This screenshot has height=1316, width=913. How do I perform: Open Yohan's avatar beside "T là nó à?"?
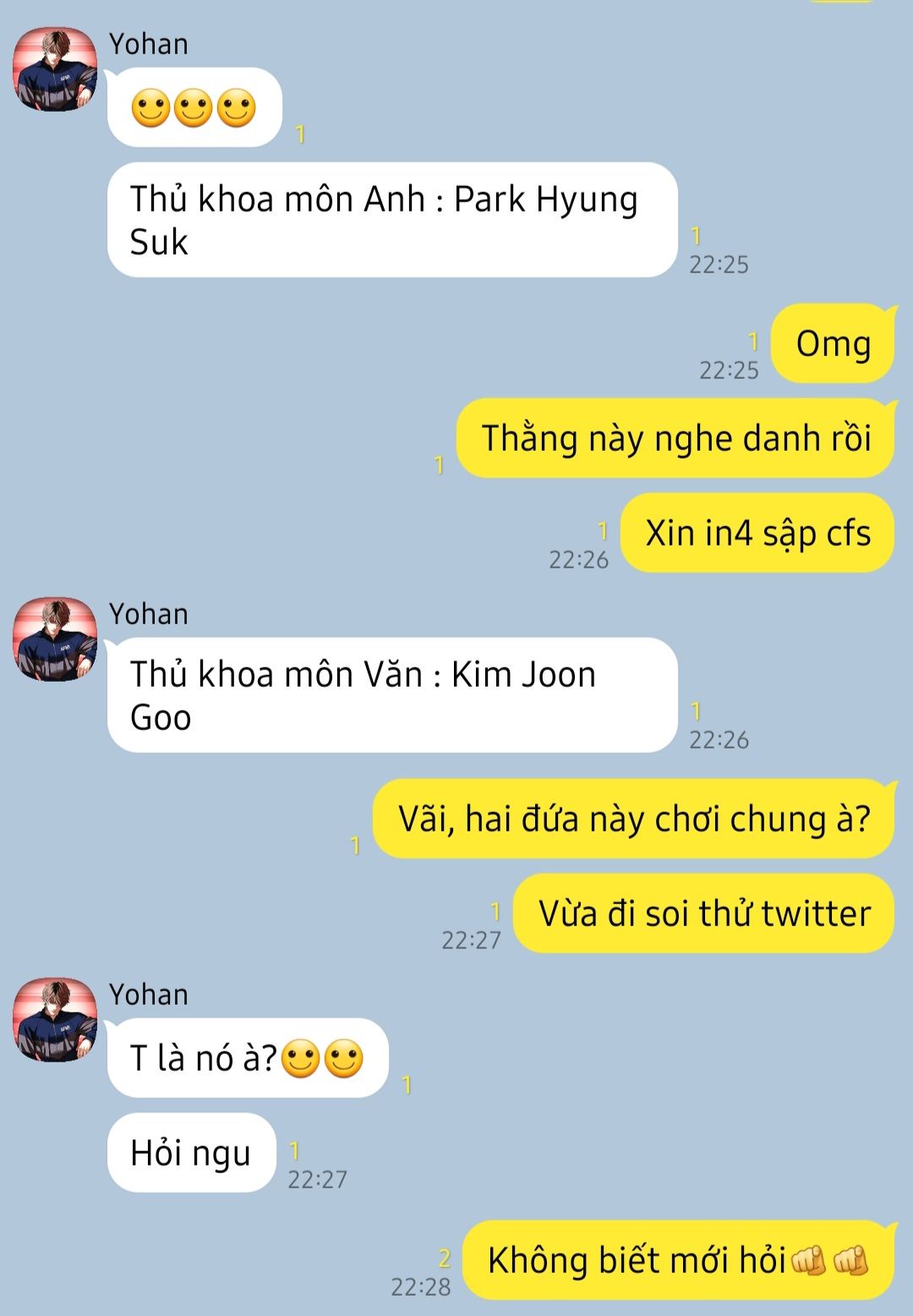(55, 1020)
